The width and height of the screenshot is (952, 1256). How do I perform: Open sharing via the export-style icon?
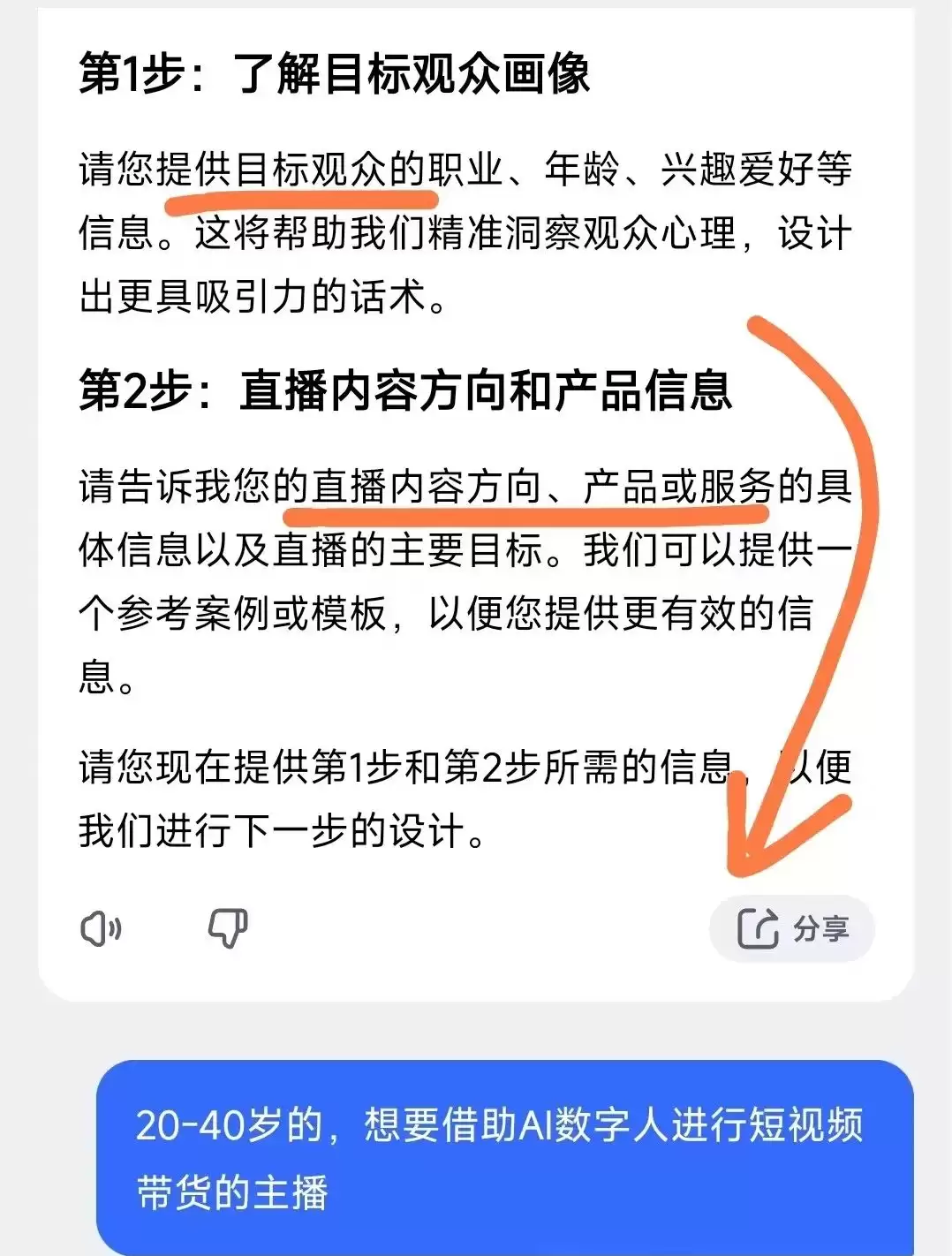pos(760,928)
